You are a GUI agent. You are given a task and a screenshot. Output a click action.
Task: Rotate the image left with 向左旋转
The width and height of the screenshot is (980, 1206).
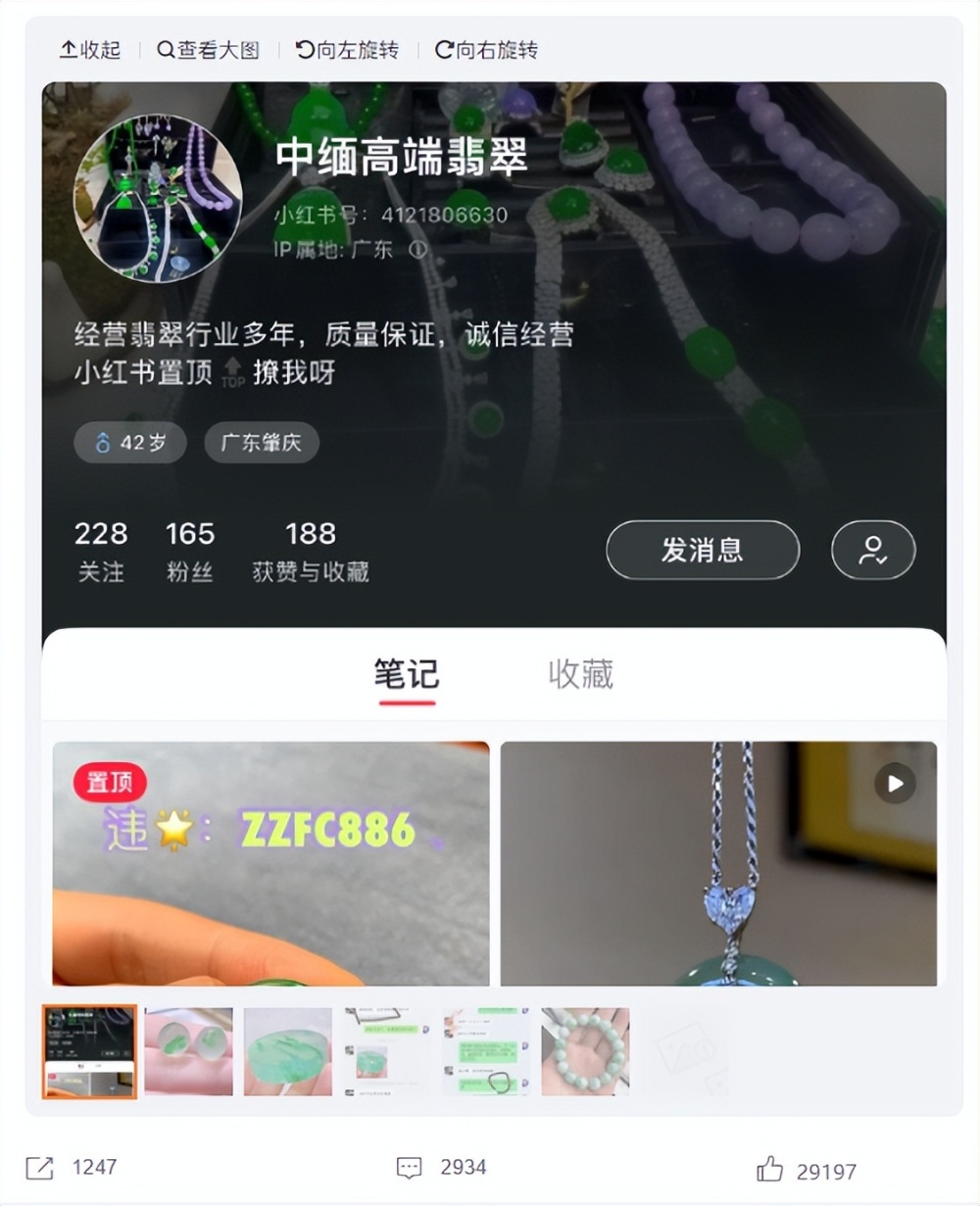click(x=348, y=50)
